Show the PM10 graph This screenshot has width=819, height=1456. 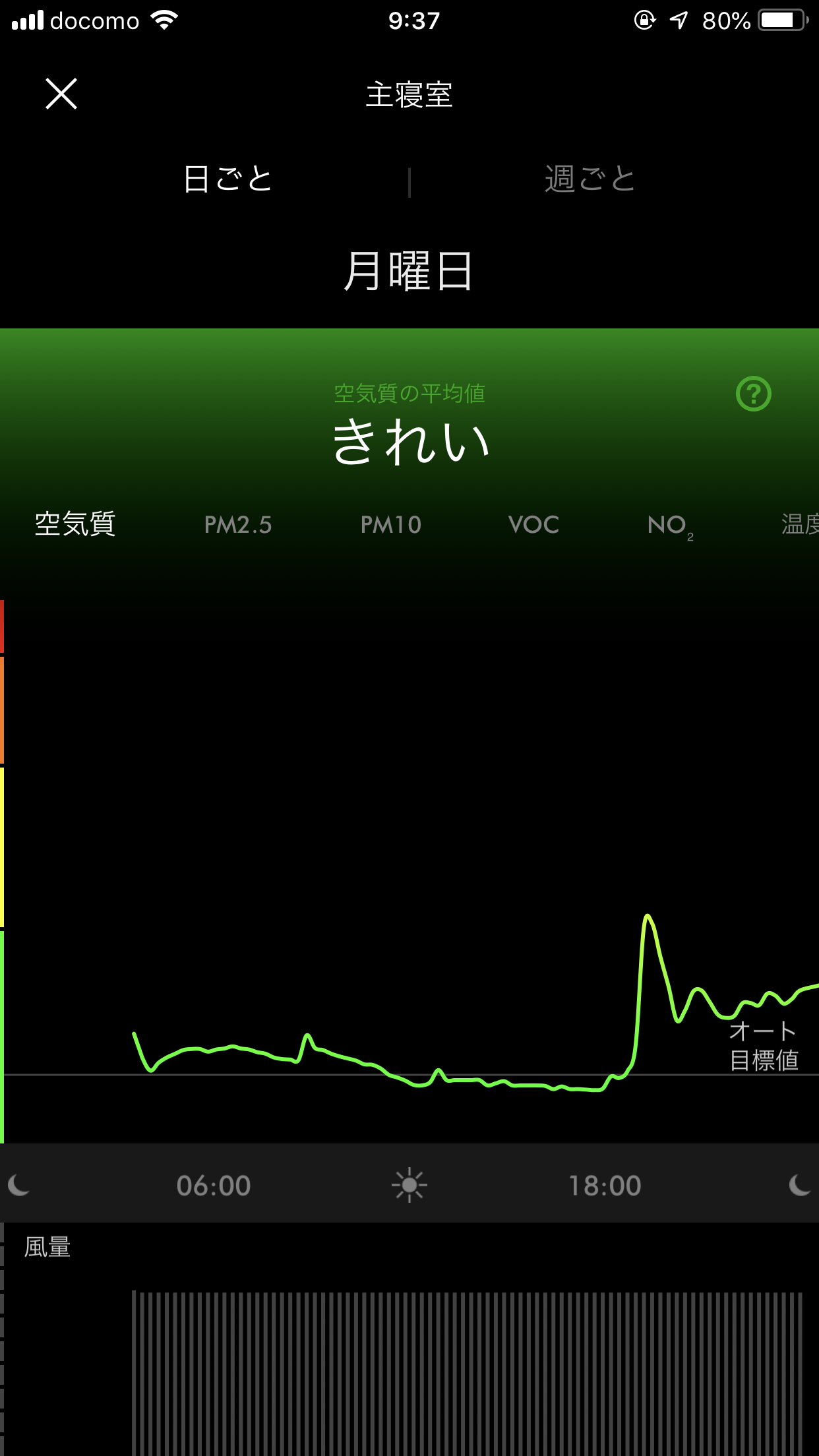point(391,525)
